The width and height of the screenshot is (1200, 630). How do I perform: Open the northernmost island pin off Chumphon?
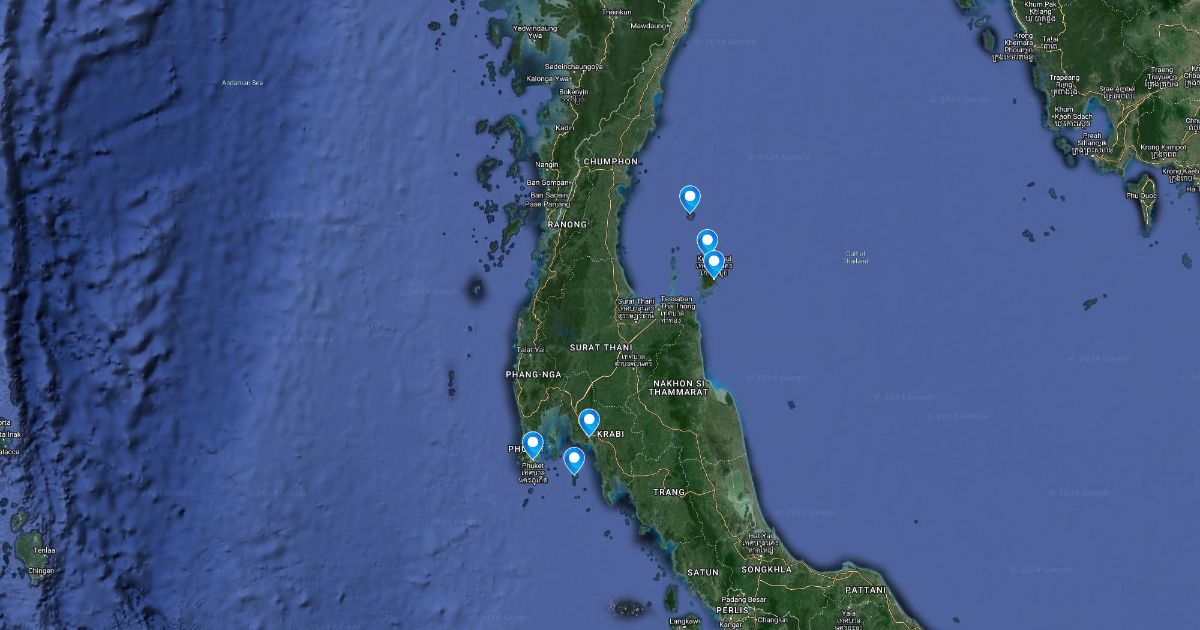689,198
